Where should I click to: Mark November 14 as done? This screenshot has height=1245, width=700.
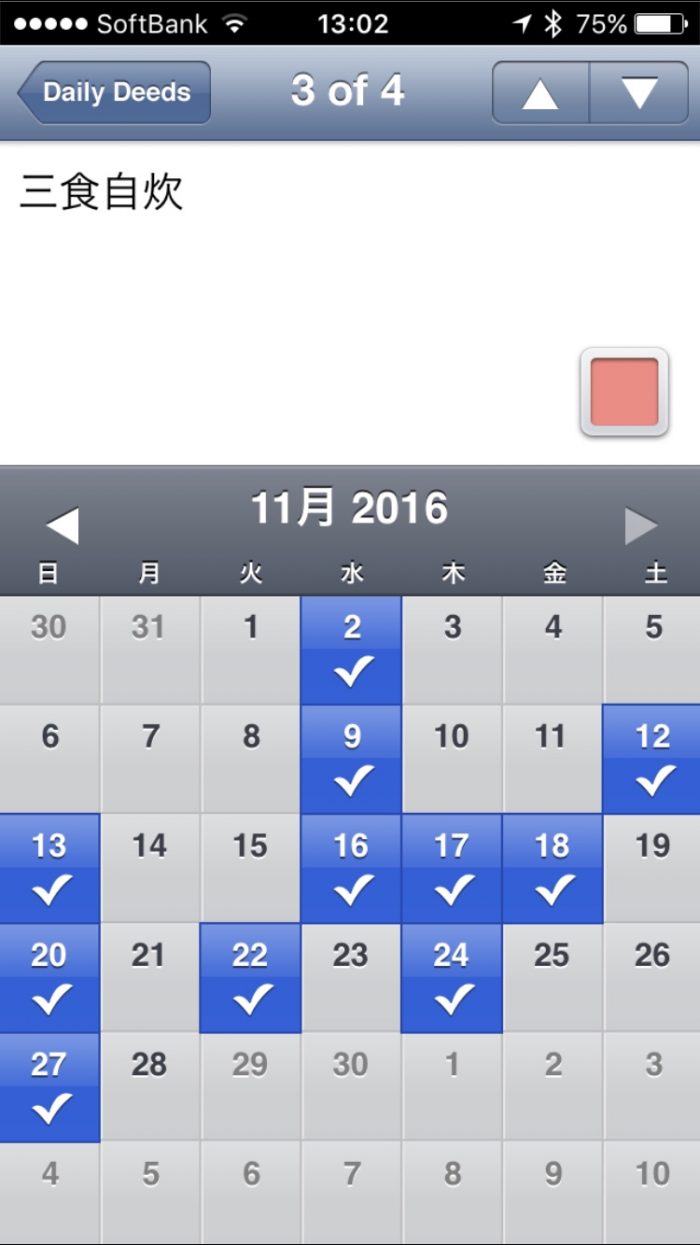[150, 868]
